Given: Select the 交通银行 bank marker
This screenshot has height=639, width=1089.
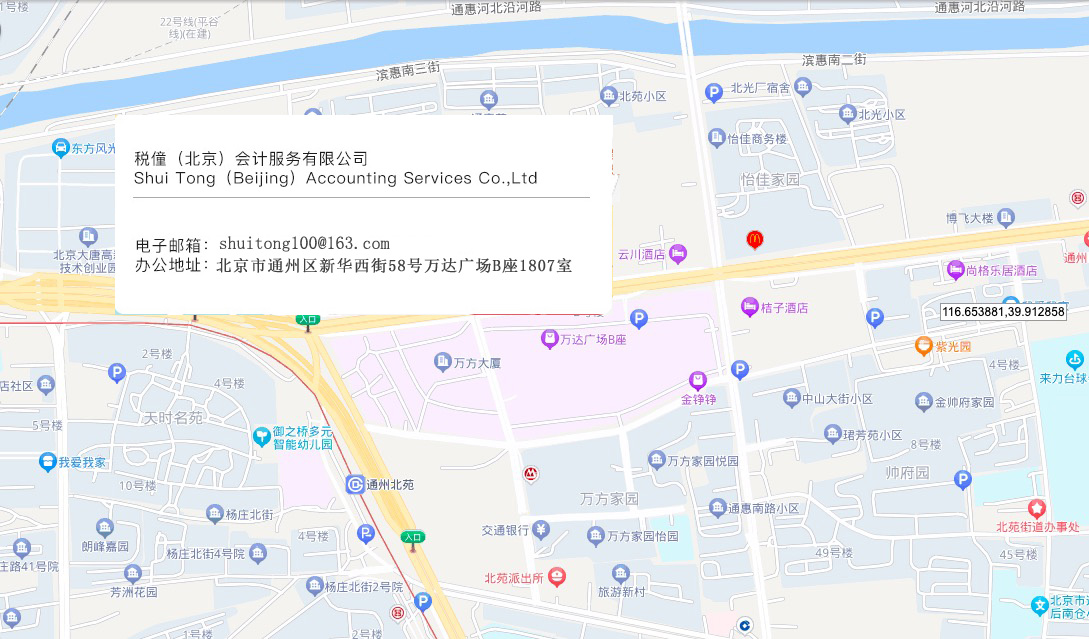Looking at the screenshot, I should click(541, 530).
